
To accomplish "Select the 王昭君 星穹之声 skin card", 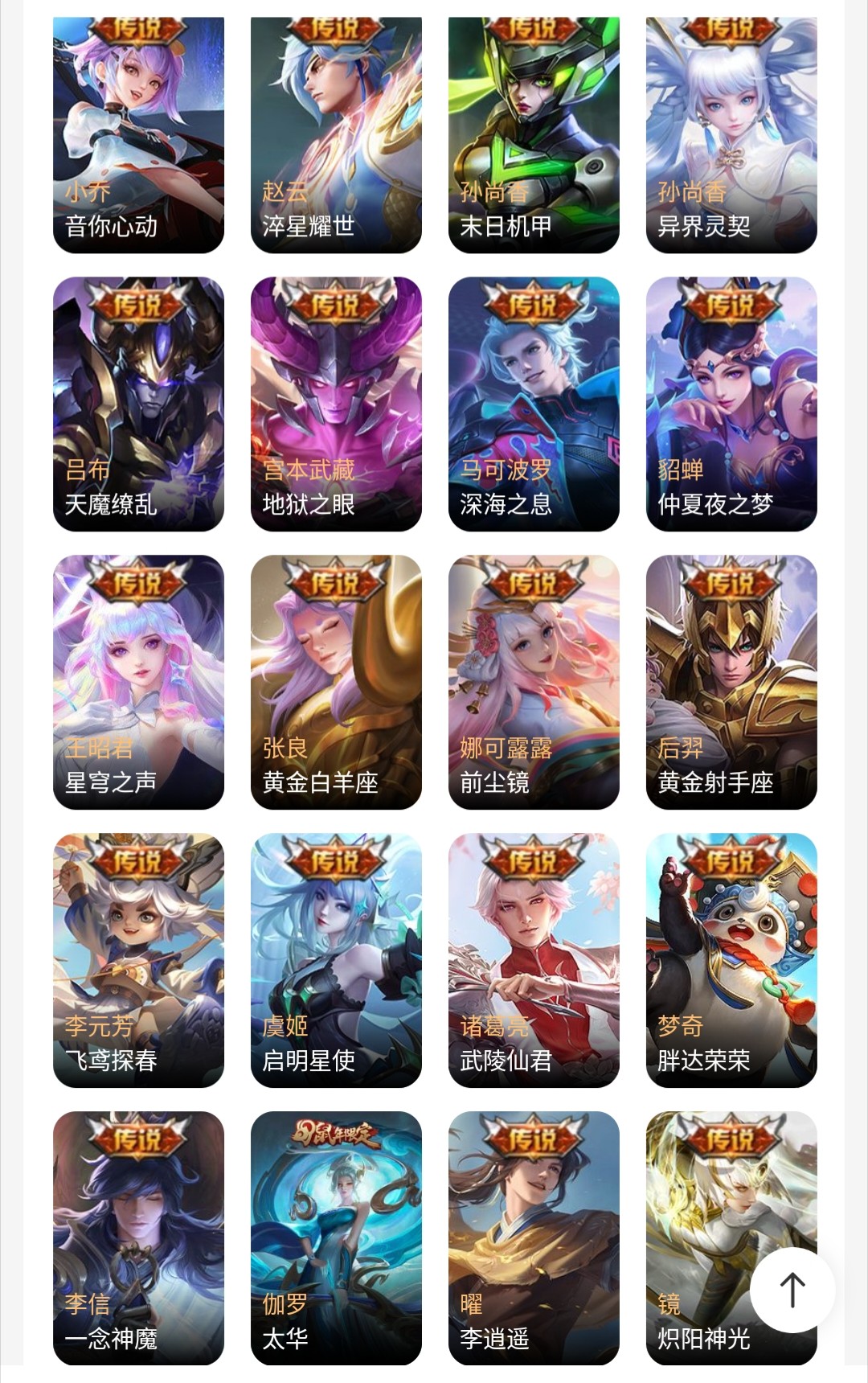I will point(138,682).
